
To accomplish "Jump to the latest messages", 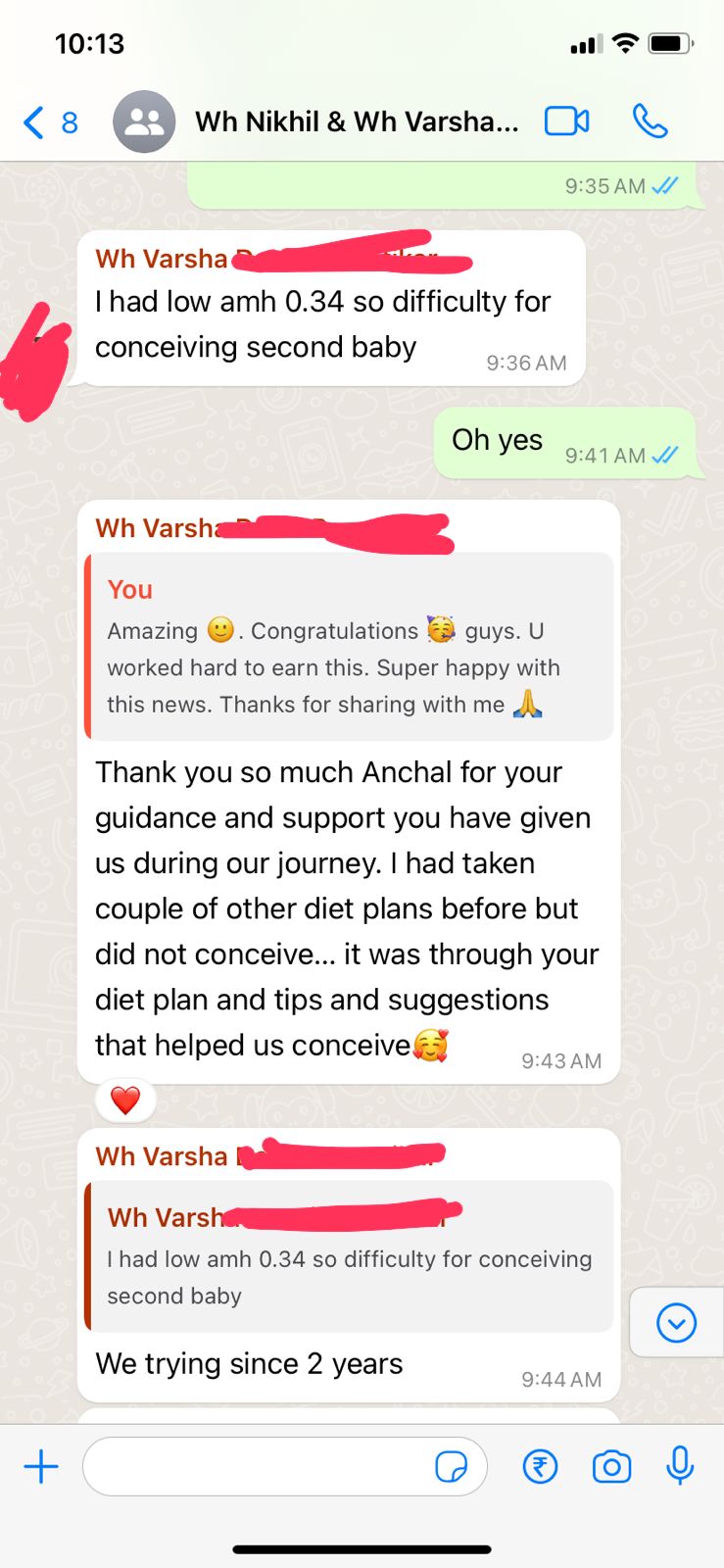I will point(676,1323).
